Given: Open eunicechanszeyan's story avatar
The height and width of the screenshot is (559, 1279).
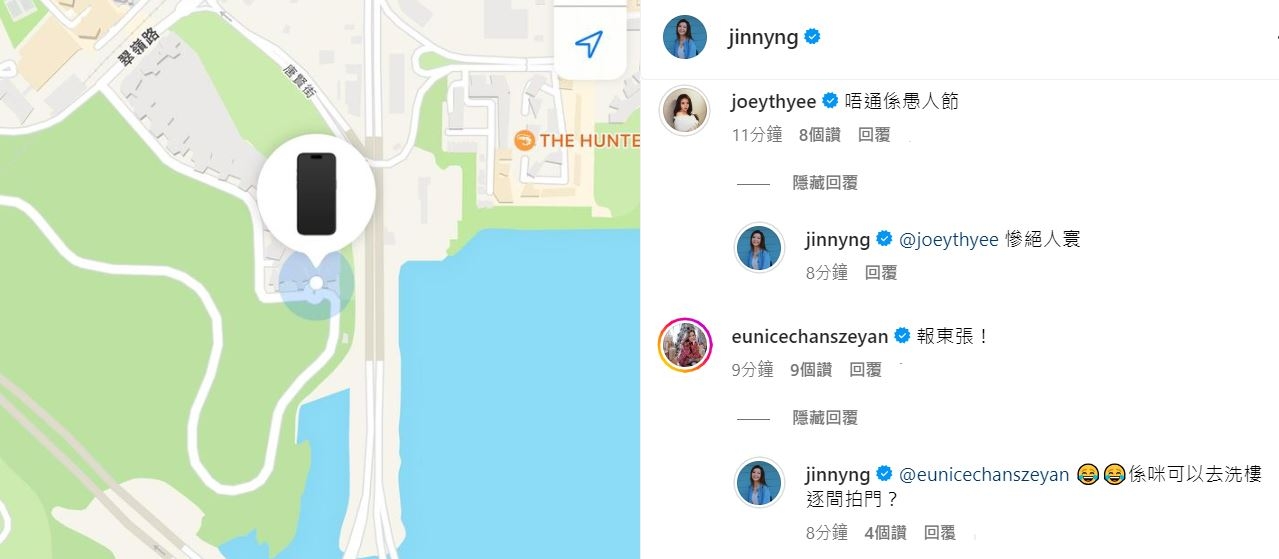Looking at the screenshot, I should [685, 345].
